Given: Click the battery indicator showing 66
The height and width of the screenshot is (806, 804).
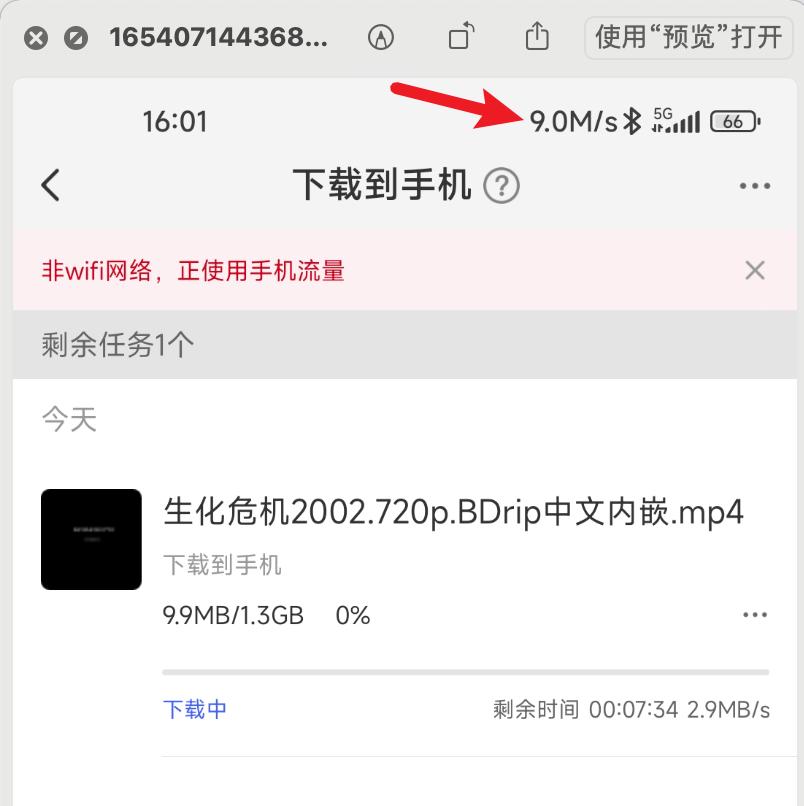Looking at the screenshot, I should pyautogui.click(x=731, y=121).
